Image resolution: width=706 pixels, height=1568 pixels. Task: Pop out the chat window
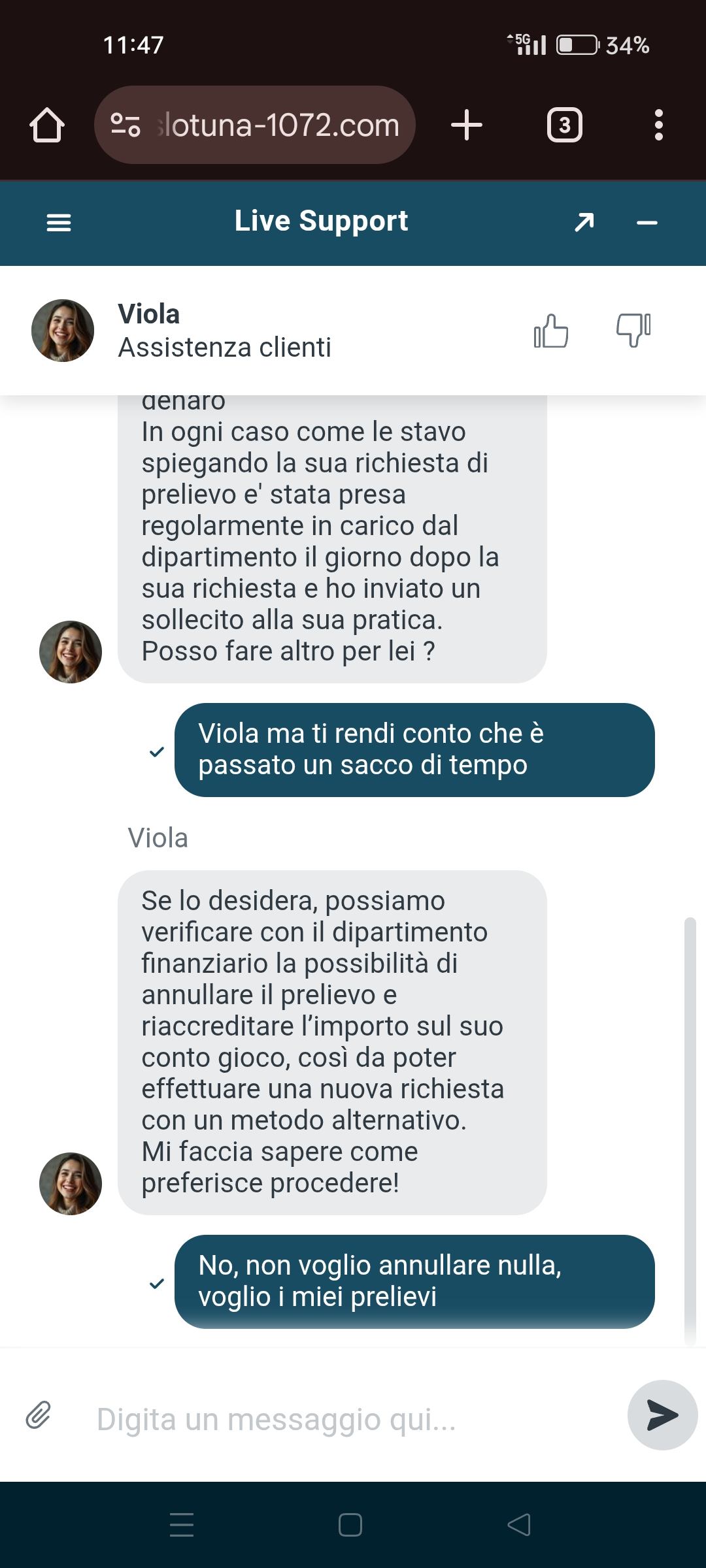pos(584,223)
